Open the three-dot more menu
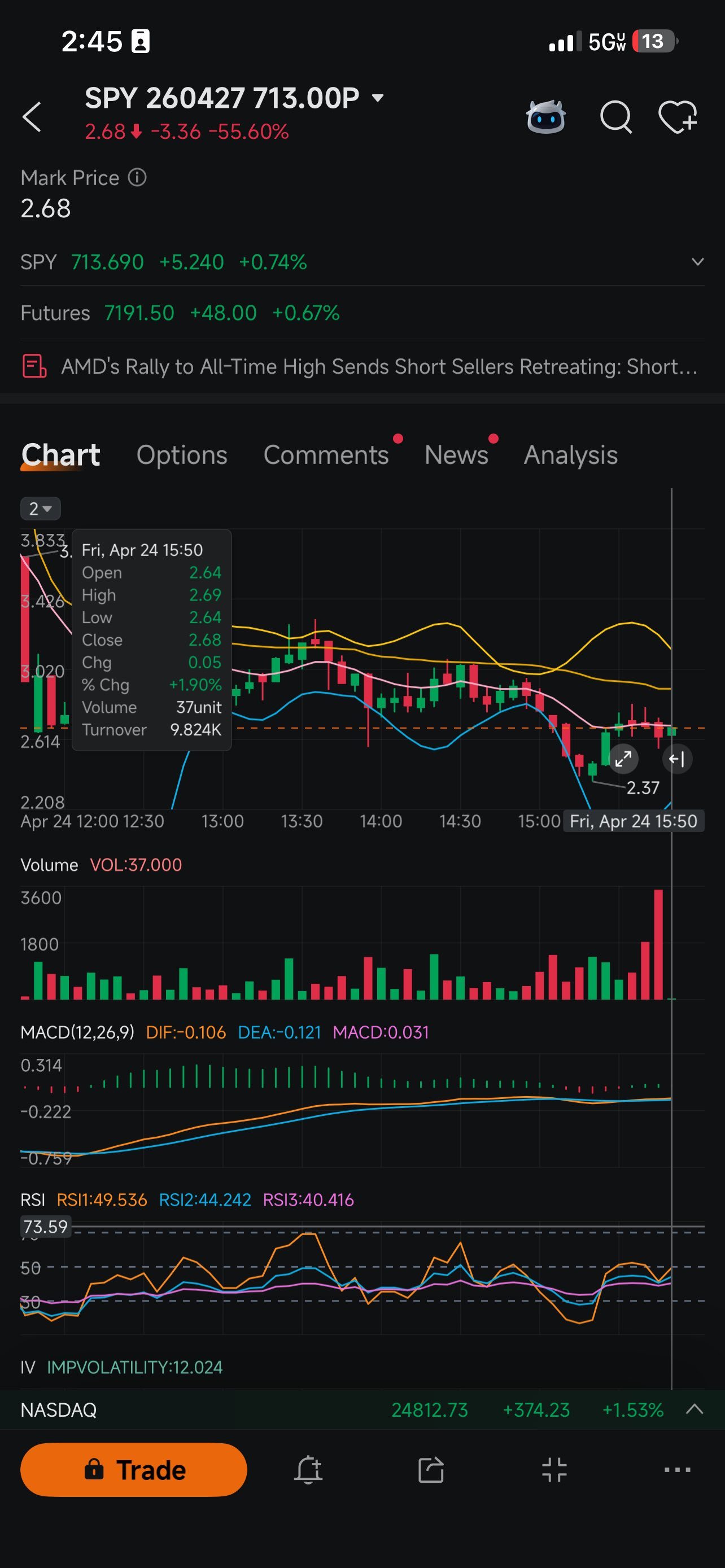725x1568 pixels. [x=678, y=1469]
